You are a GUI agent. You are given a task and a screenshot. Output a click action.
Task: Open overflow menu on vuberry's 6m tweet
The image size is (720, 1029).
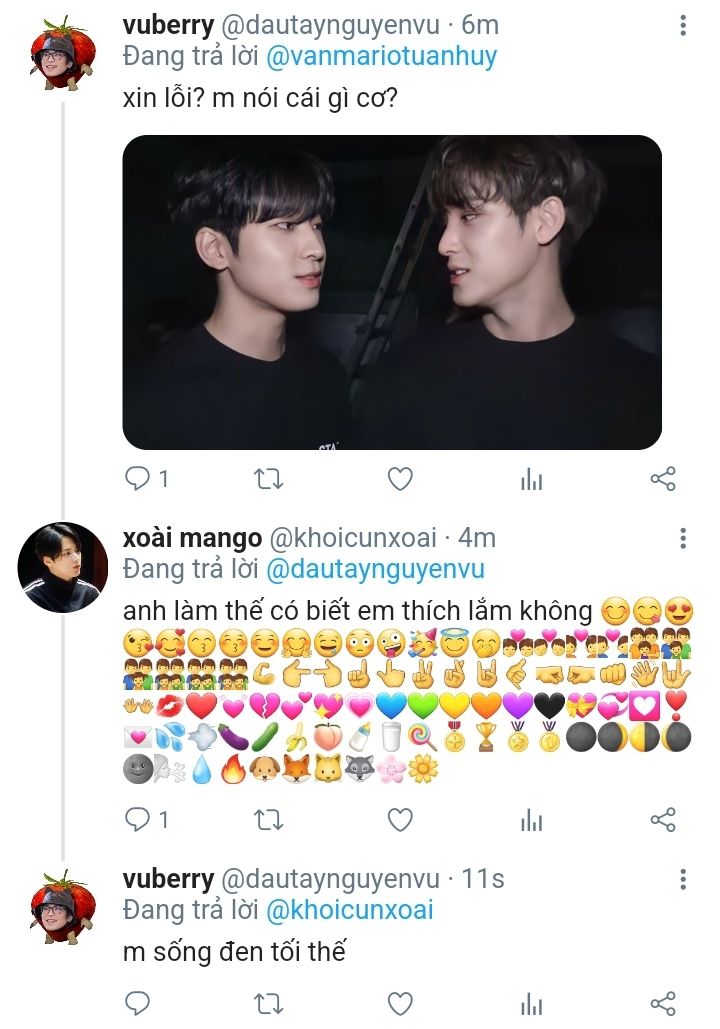683,26
